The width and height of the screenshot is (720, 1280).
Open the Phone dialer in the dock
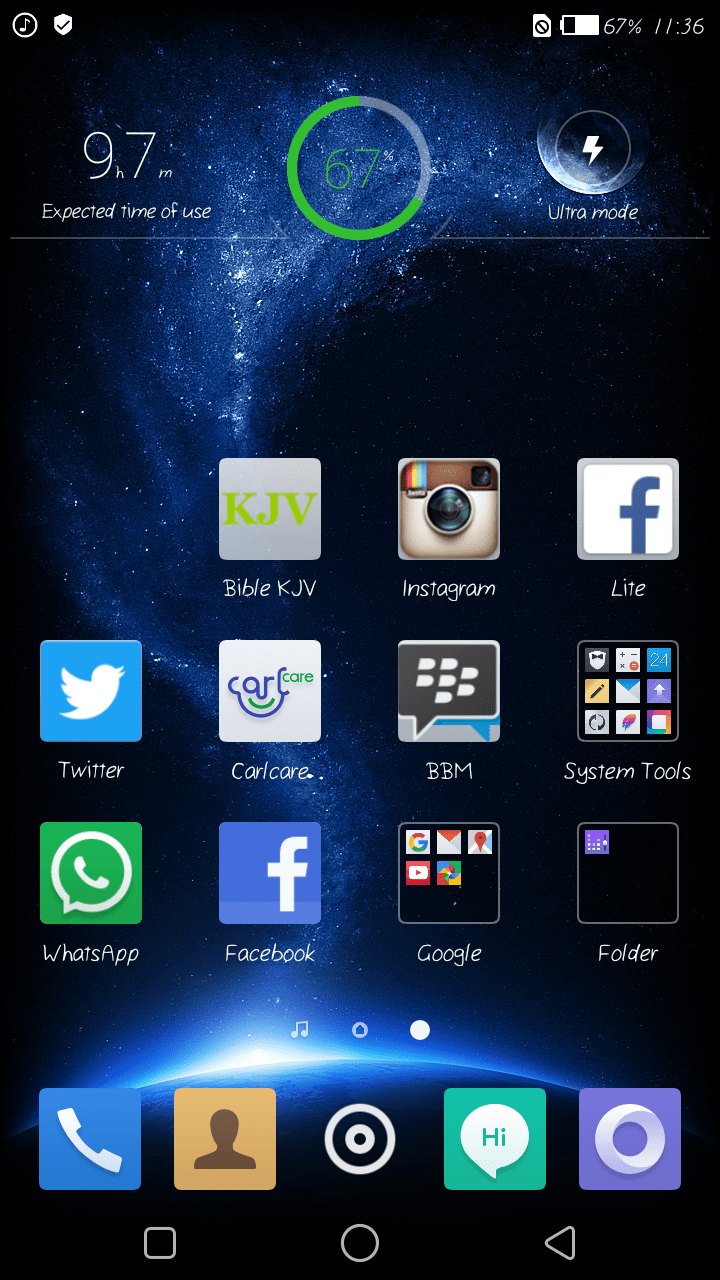[90, 1139]
